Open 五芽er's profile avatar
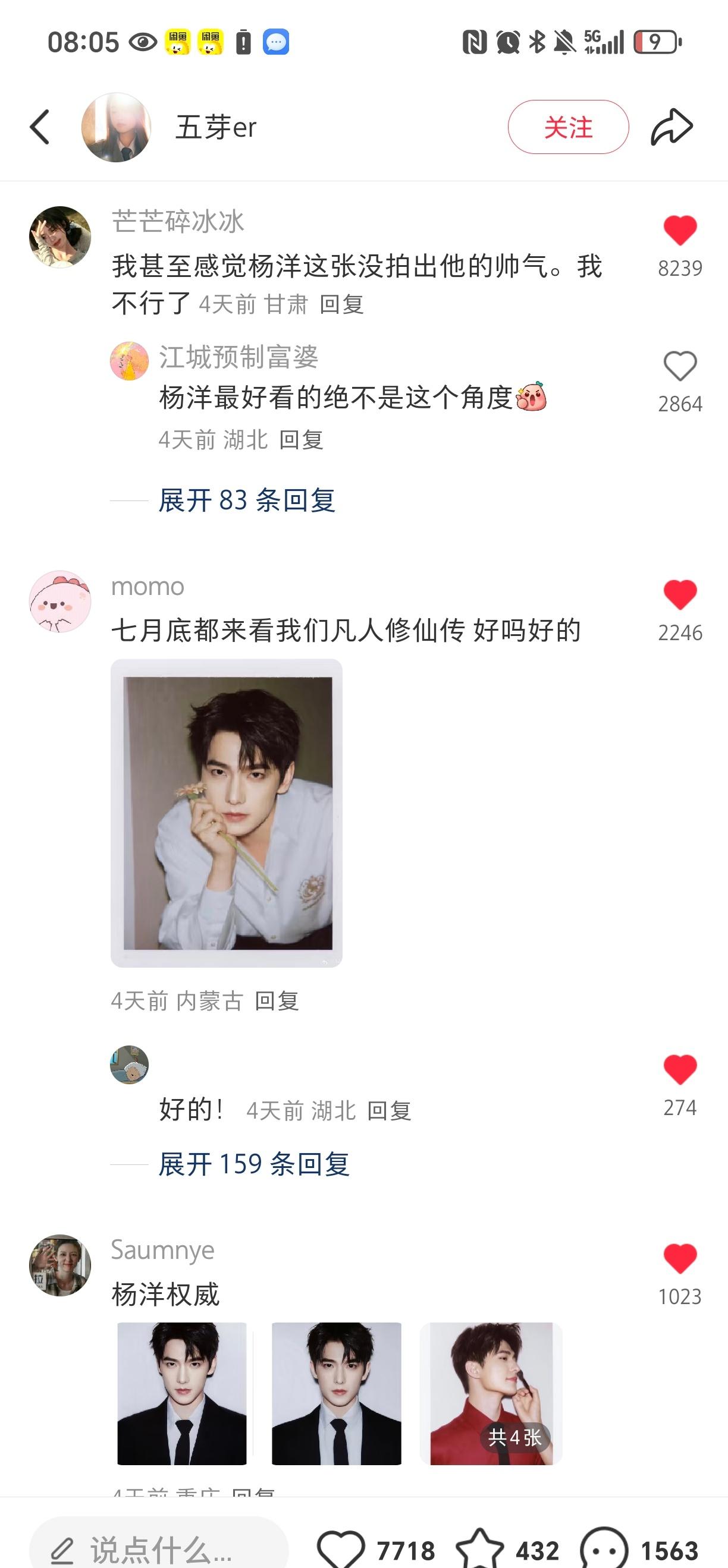 [117, 127]
